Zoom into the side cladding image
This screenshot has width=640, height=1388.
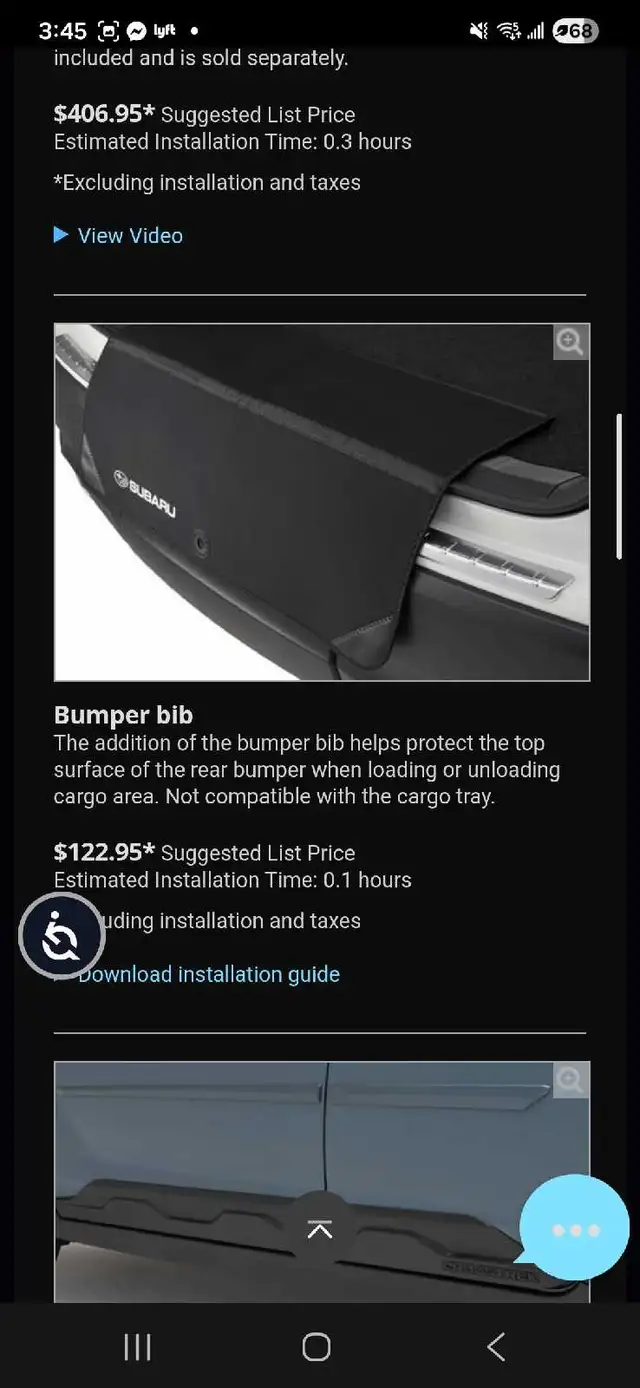click(570, 1079)
